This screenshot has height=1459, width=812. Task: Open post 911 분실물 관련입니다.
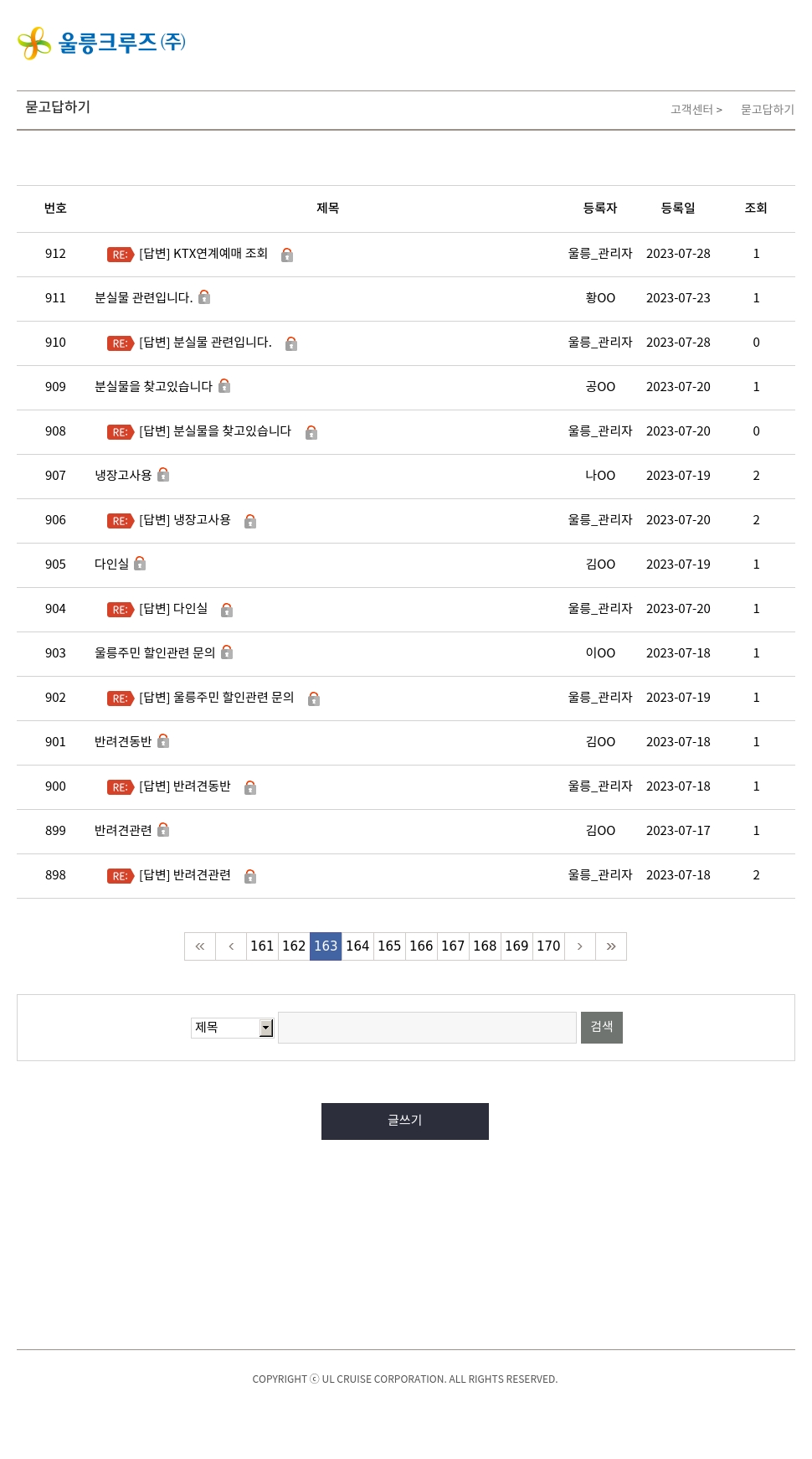coord(143,298)
